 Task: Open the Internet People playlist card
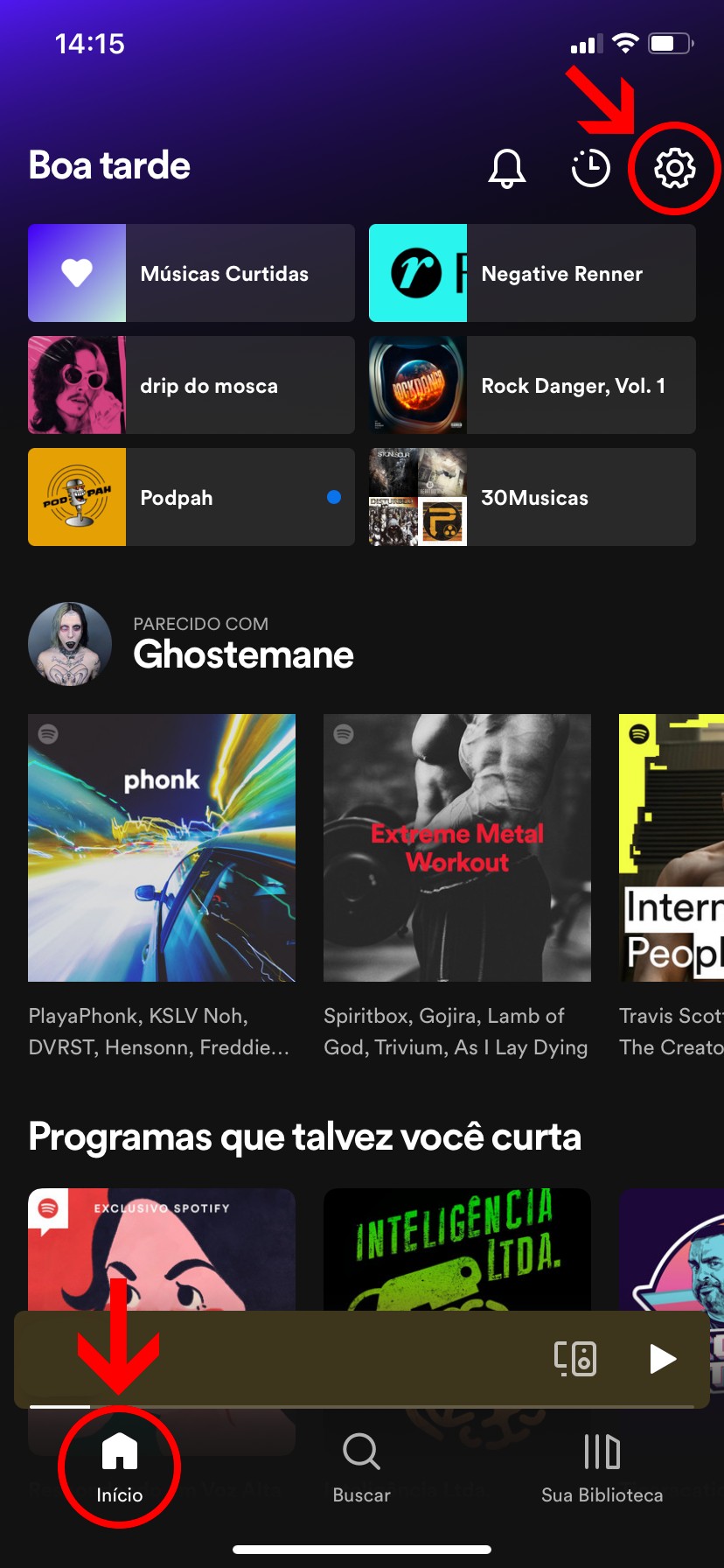tap(672, 847)
